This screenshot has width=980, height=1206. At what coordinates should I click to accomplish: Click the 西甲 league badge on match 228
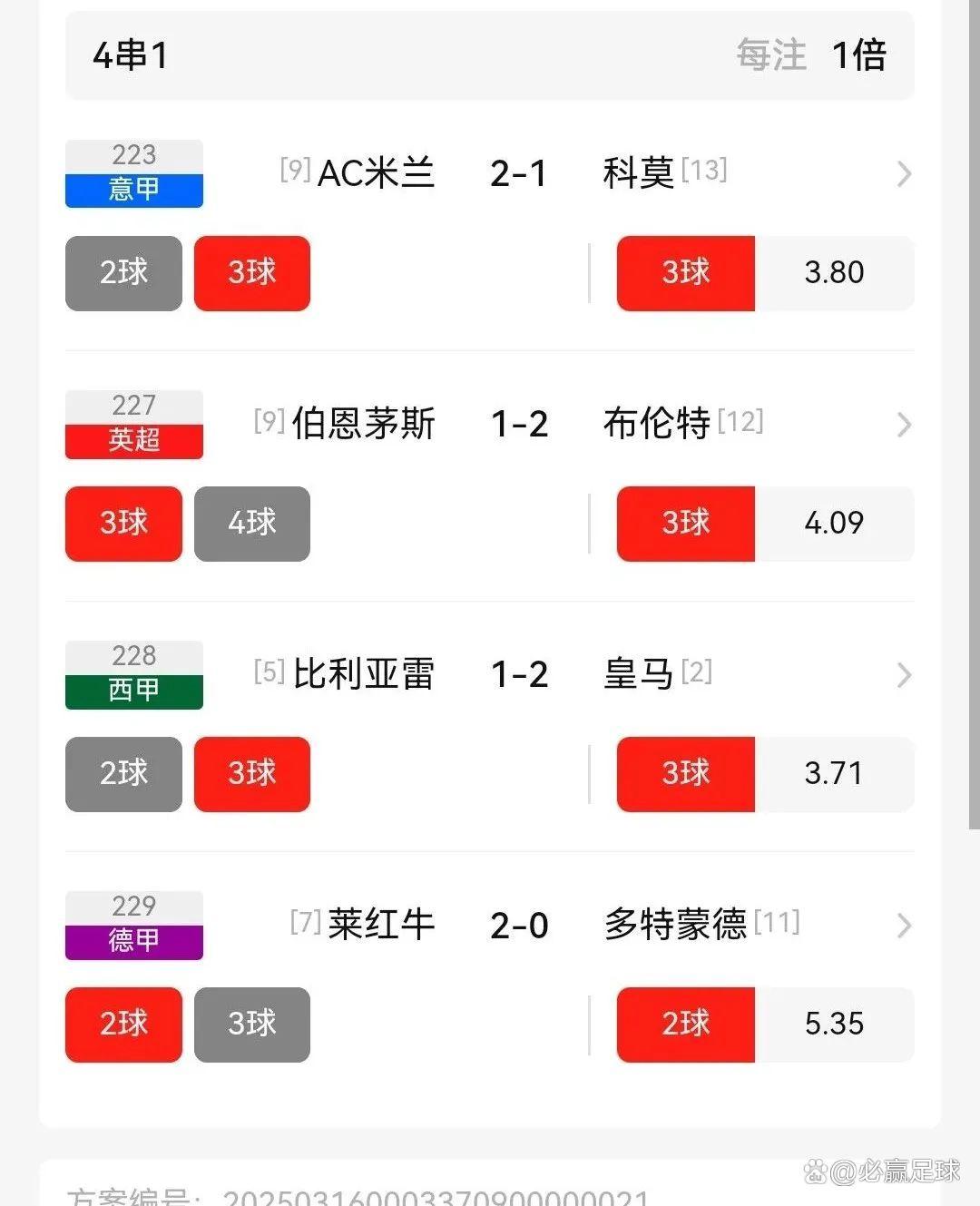click(133, 690)
